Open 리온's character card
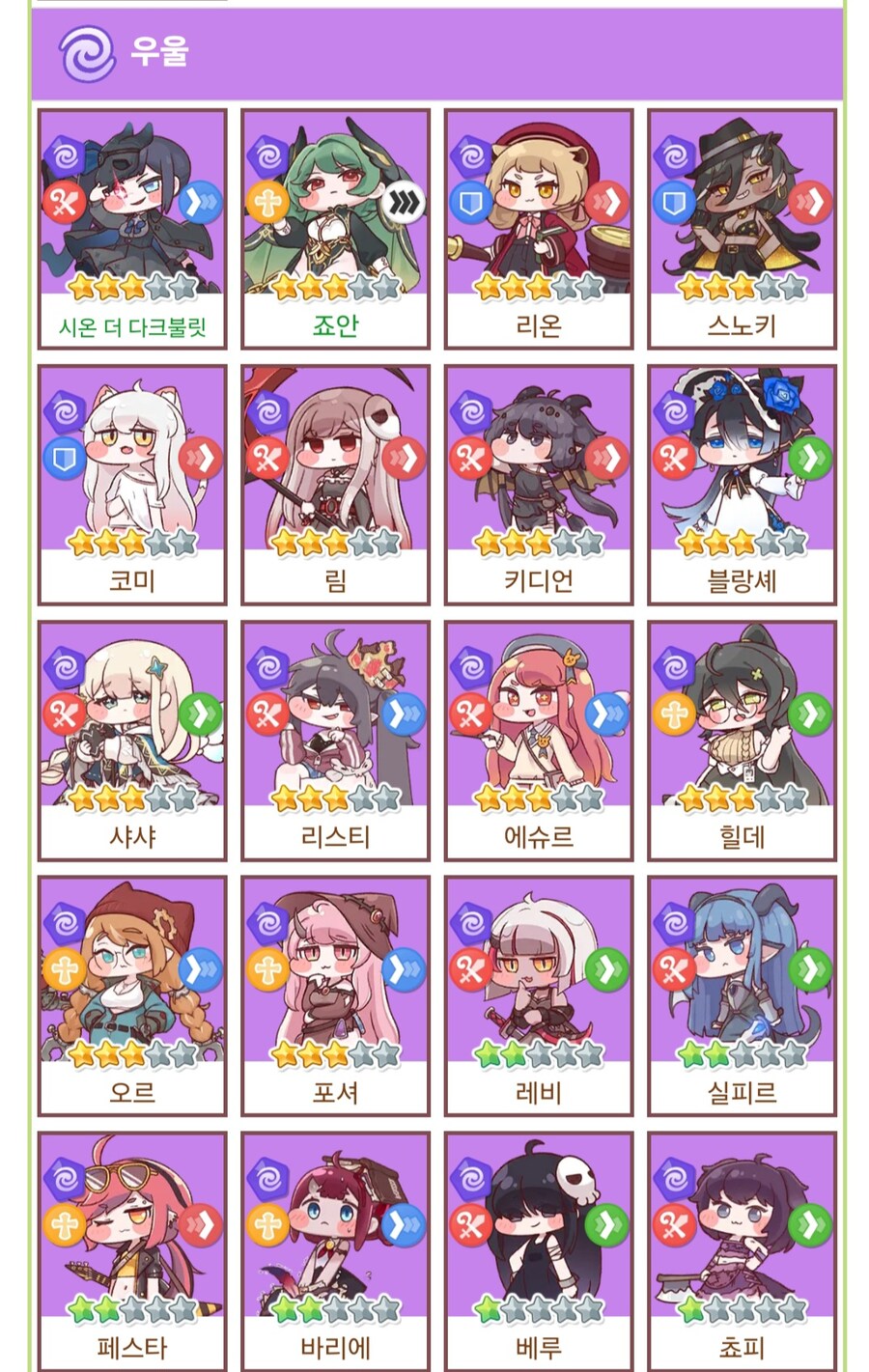Screen dimensions: 869x1372 tap(539, 228)
